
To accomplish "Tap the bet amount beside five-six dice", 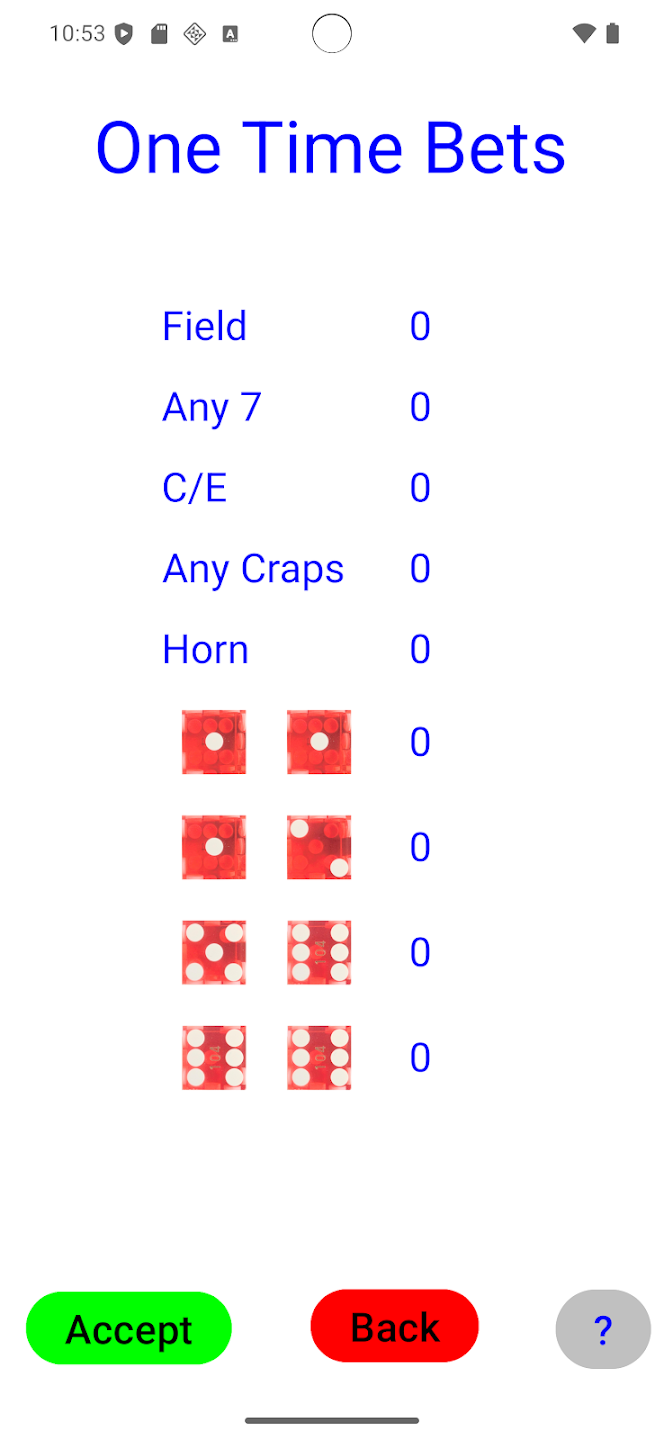I will (420, 952).
